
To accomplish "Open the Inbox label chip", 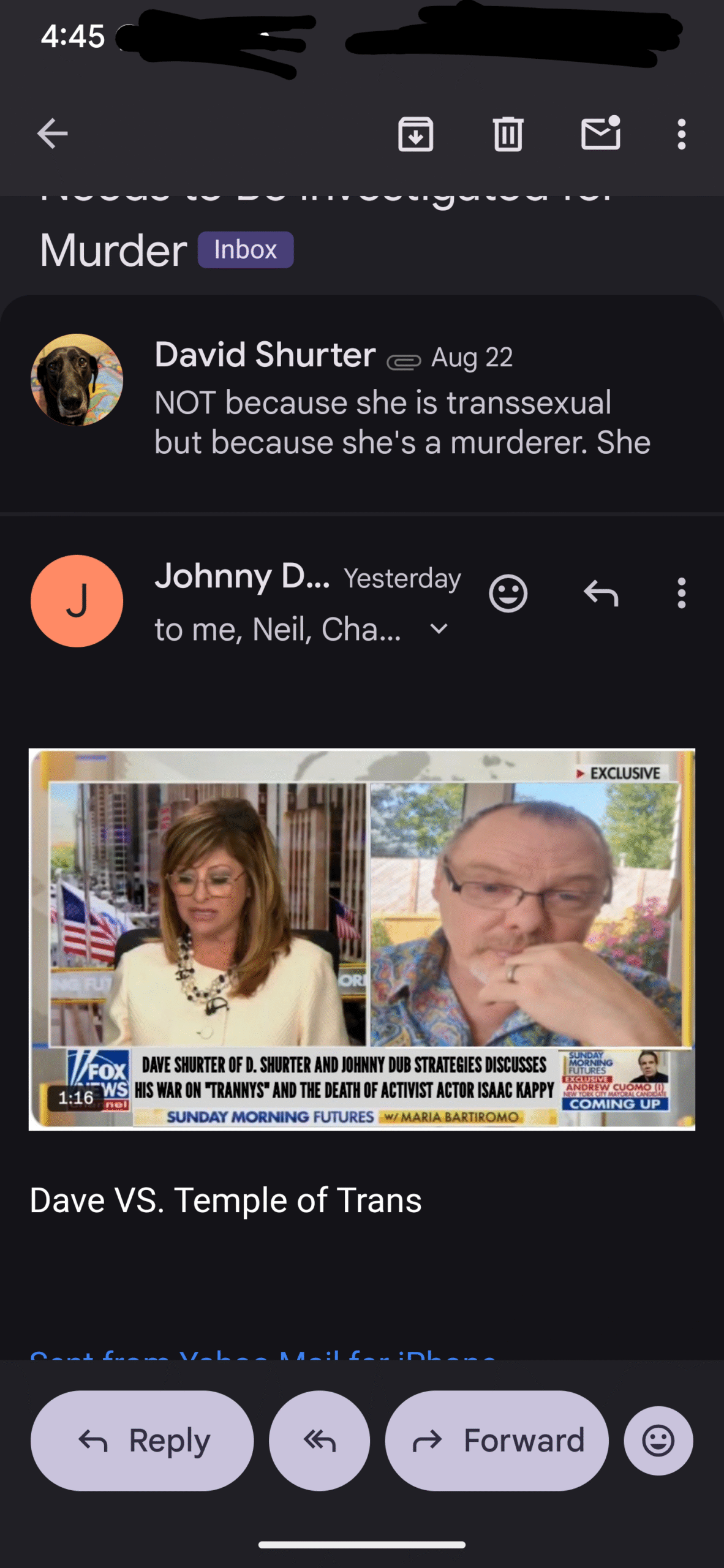I will coord(245,250).
